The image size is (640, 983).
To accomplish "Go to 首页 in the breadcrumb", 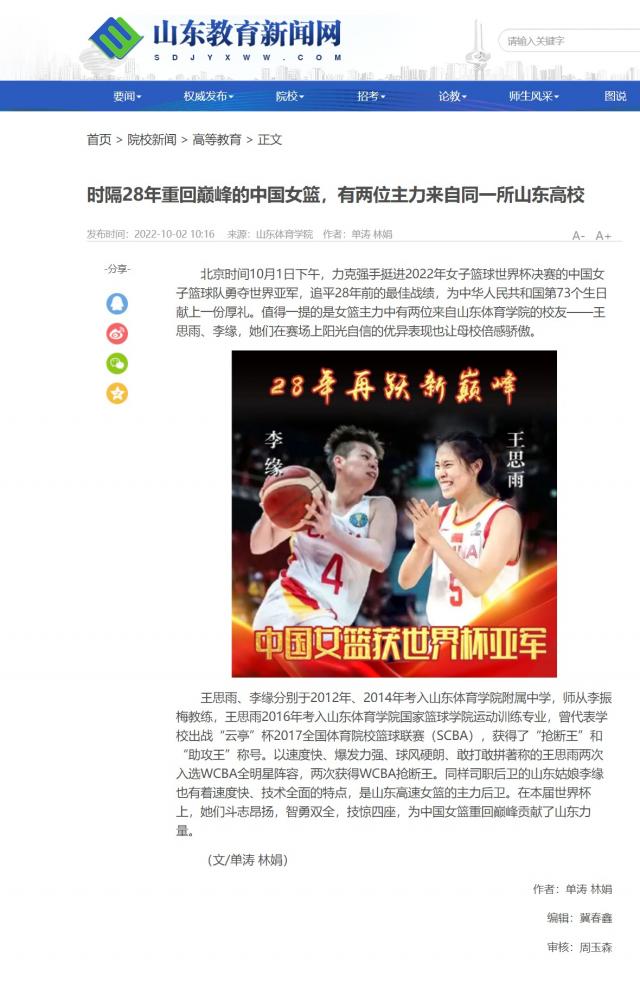I will point(99,140).
